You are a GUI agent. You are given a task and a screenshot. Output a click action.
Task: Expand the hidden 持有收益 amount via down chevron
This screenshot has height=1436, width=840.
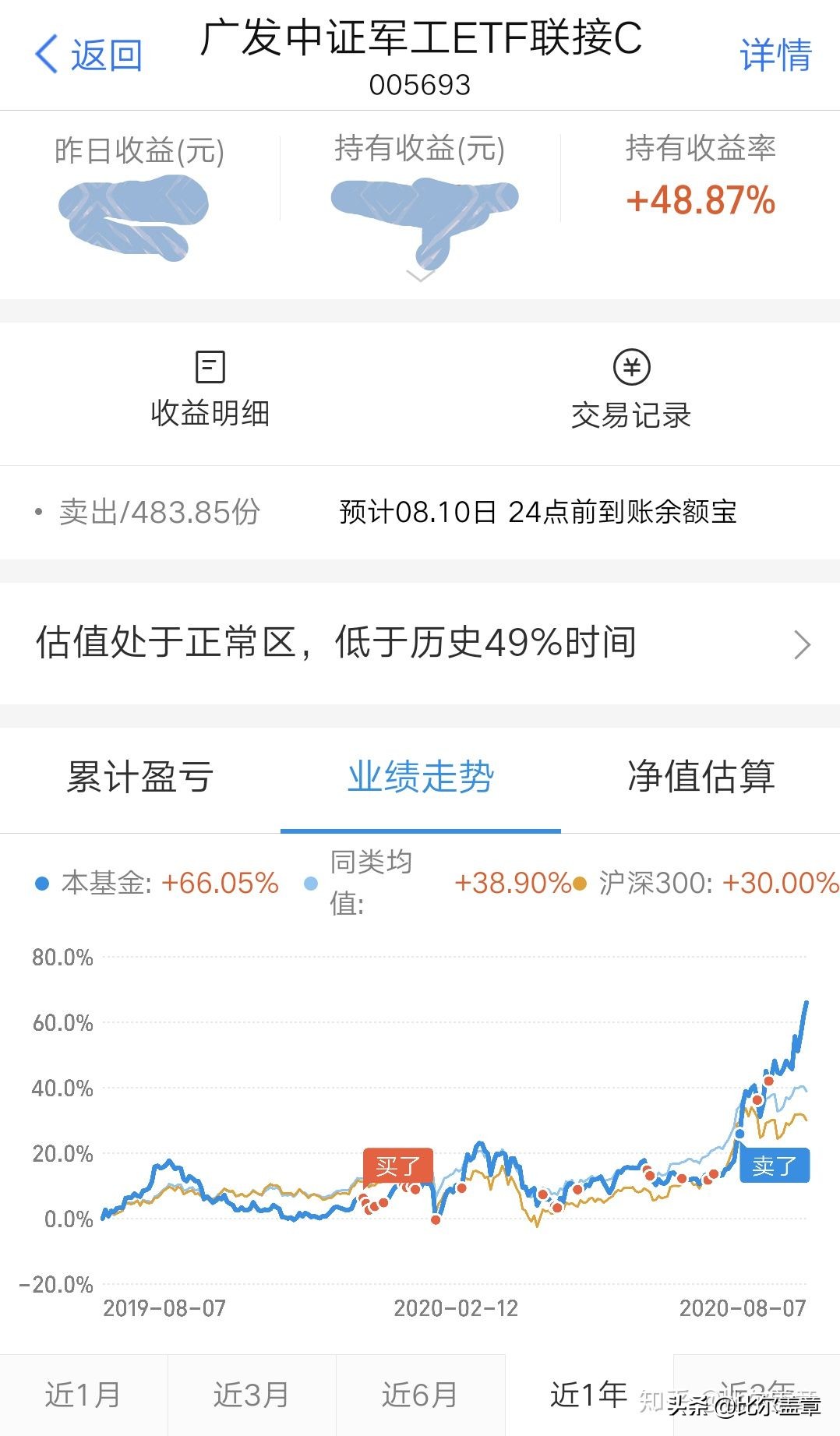click(x=421, y=274)
